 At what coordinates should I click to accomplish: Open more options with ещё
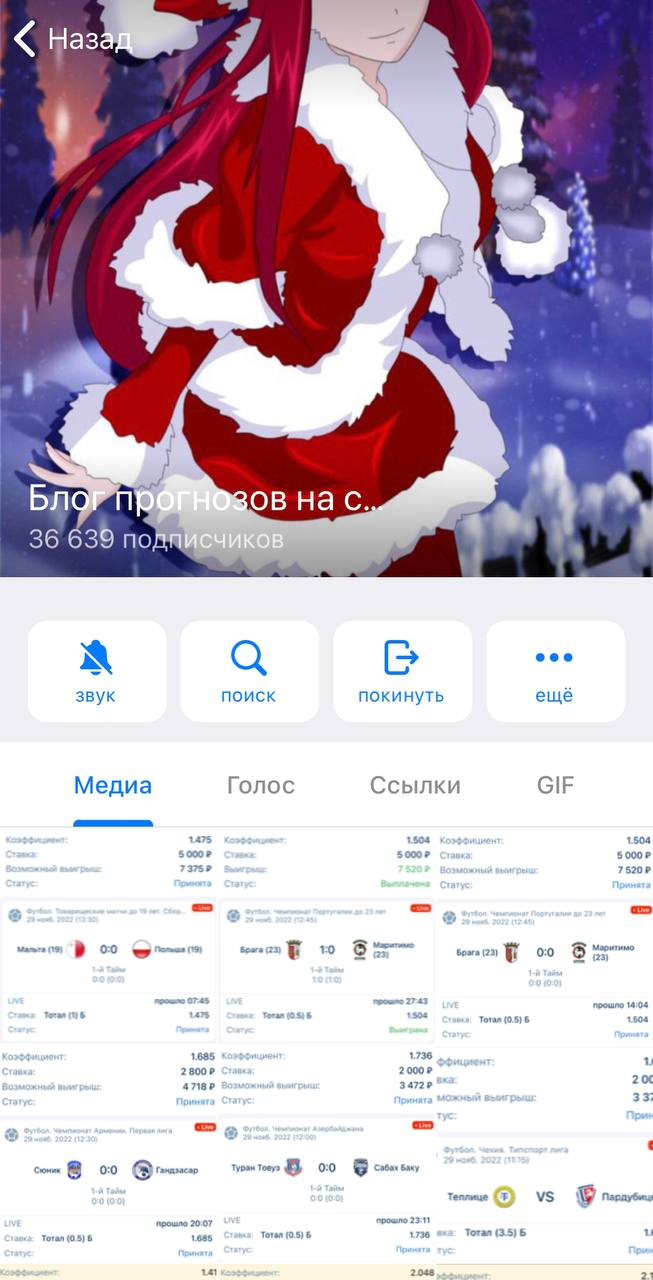point(554,672)
